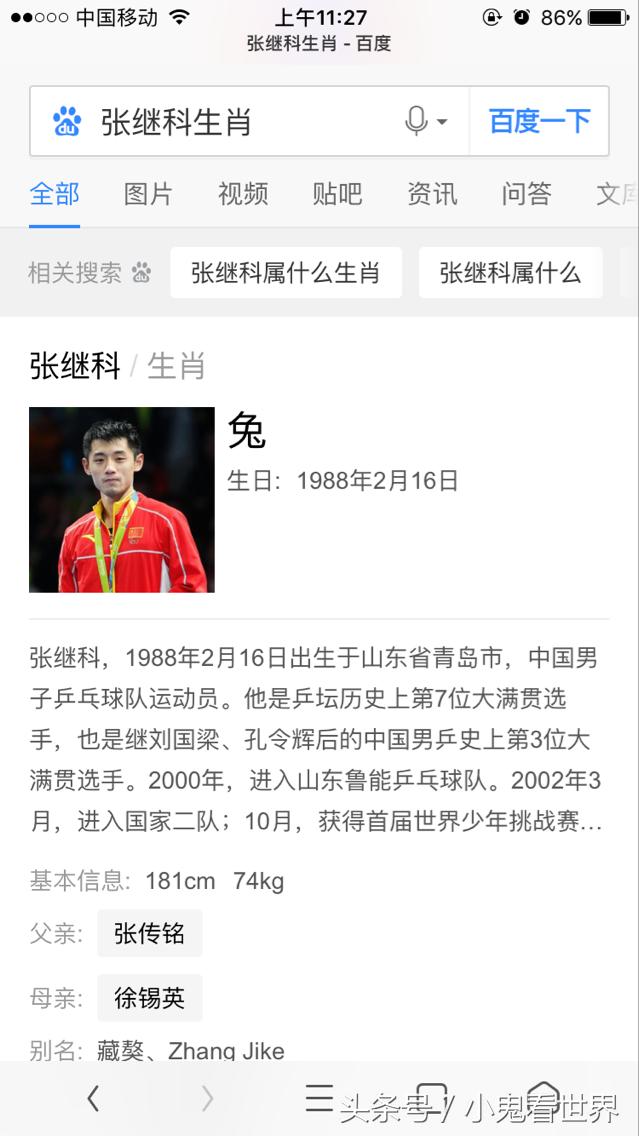Open mother's name chip 徐锡英

pos(149,998)
